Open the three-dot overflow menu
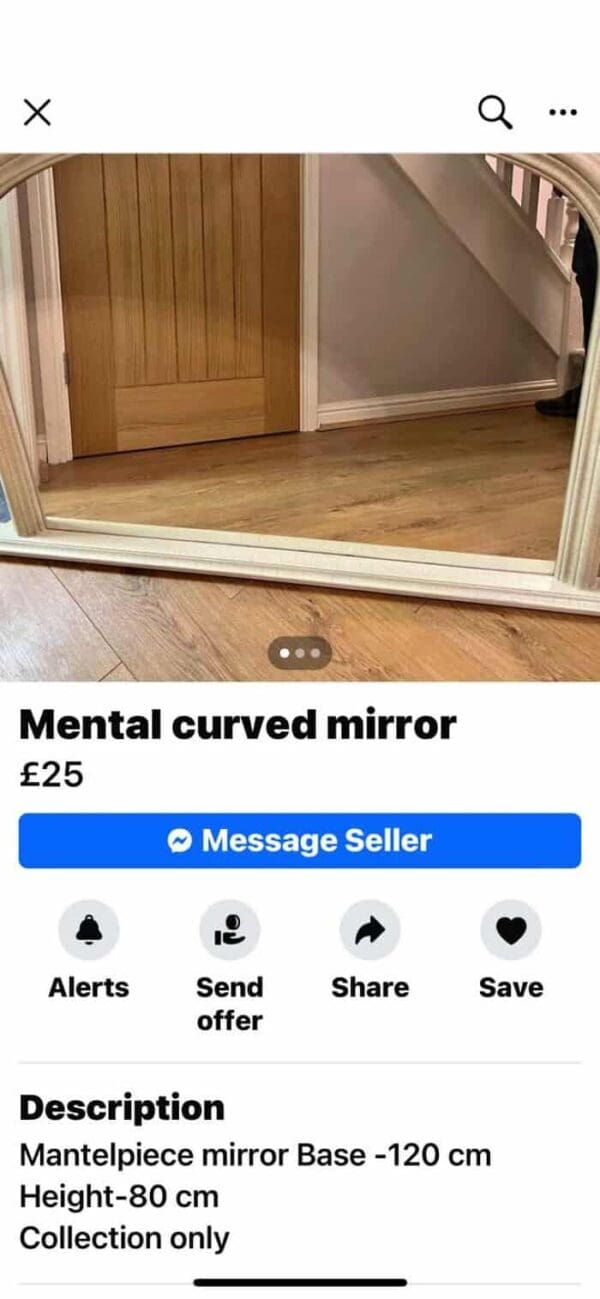Image resolution: width=600 pixels, height=1299 pixels. pos(563,113)
